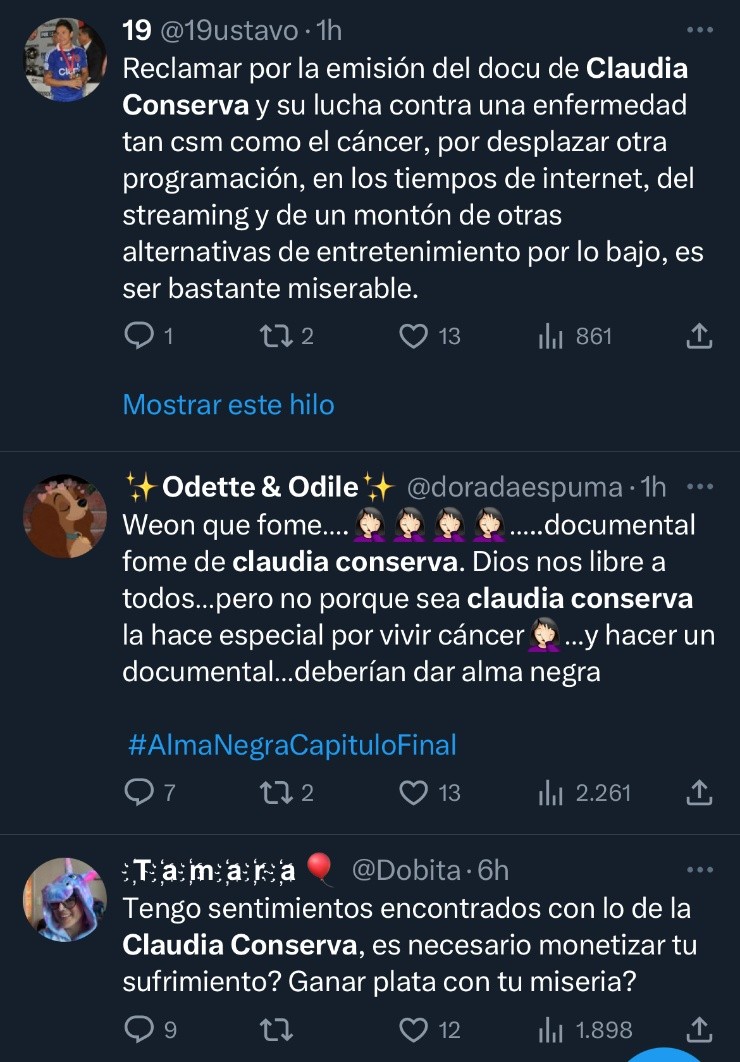Open 19ustavo's profile picture

[x=65, y=59]
